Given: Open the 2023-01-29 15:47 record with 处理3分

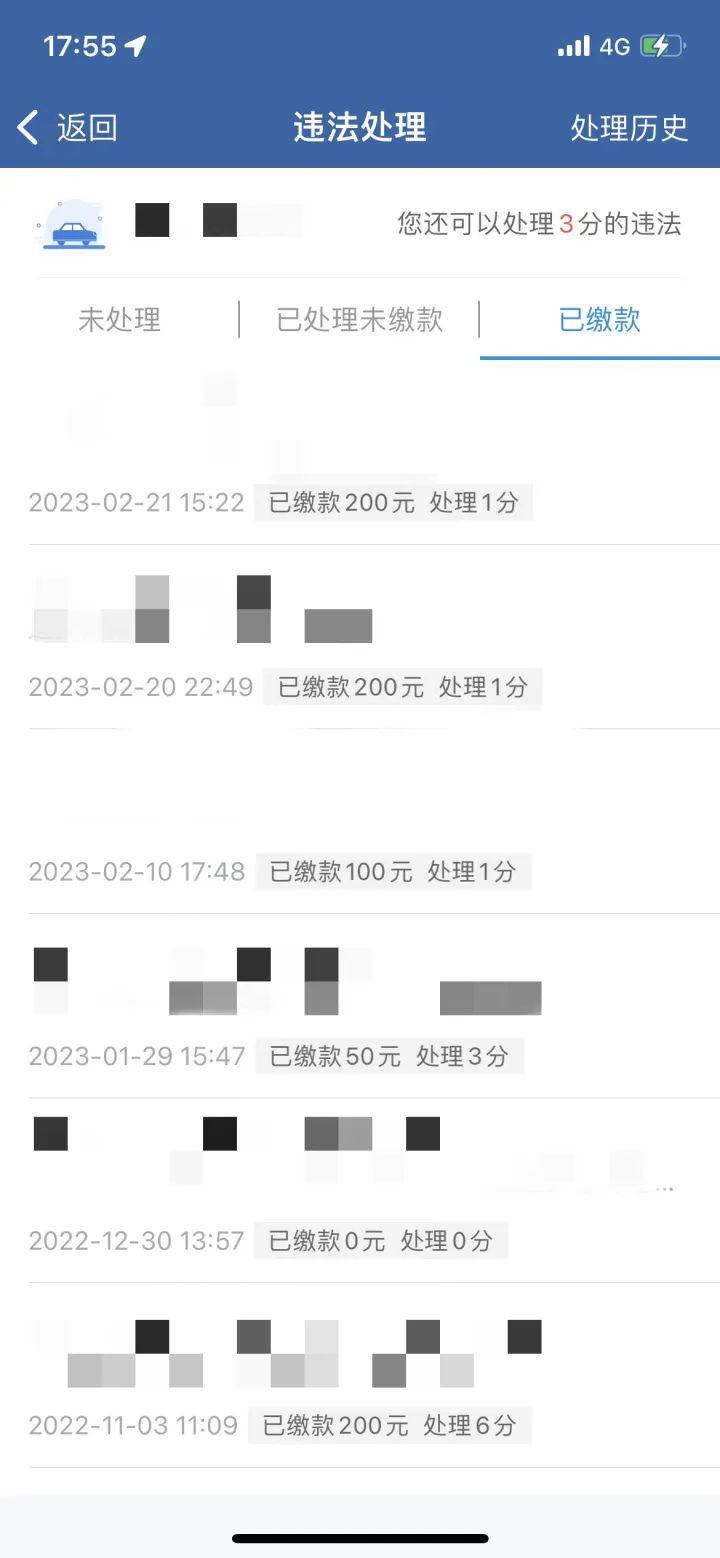Looking at the screenshot, I should (360, 1008).
